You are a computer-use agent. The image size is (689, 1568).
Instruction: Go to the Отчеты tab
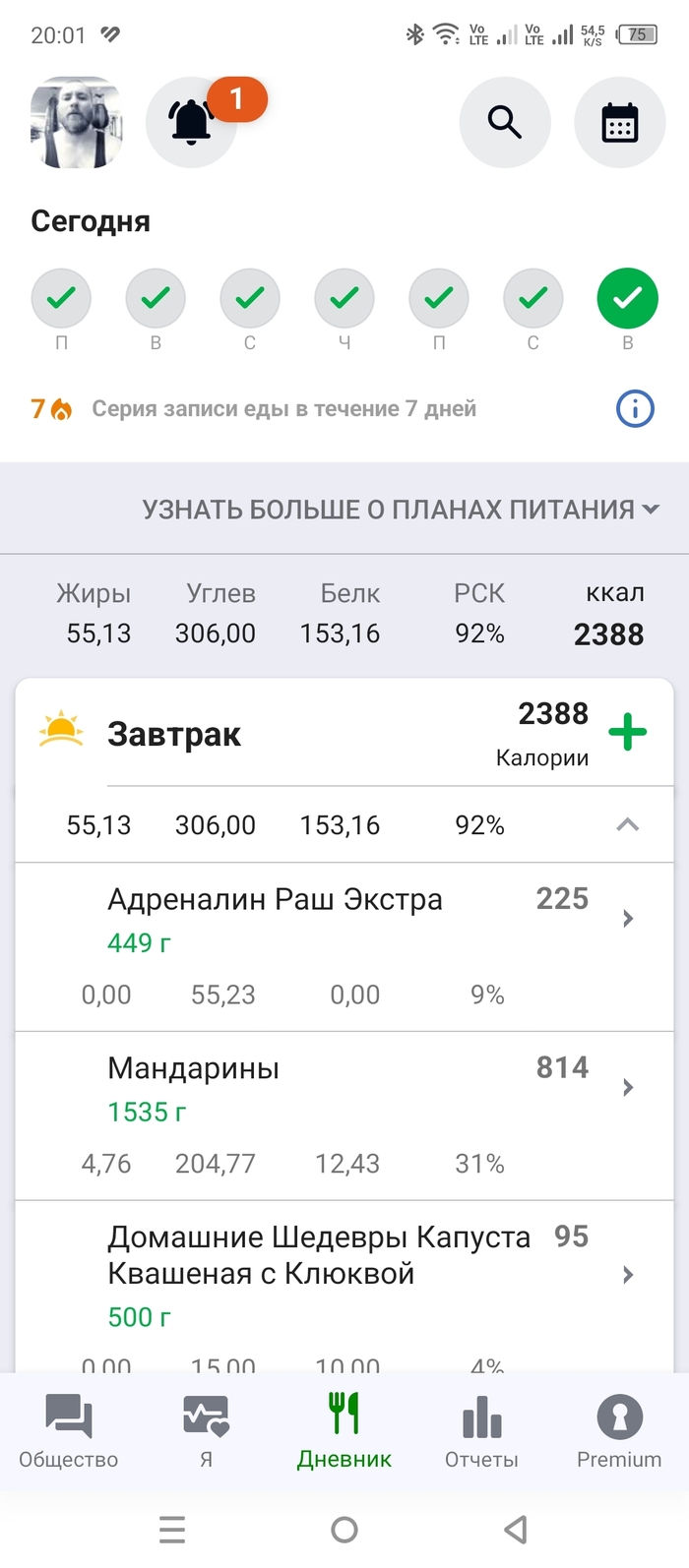[x=481, y=1431]
